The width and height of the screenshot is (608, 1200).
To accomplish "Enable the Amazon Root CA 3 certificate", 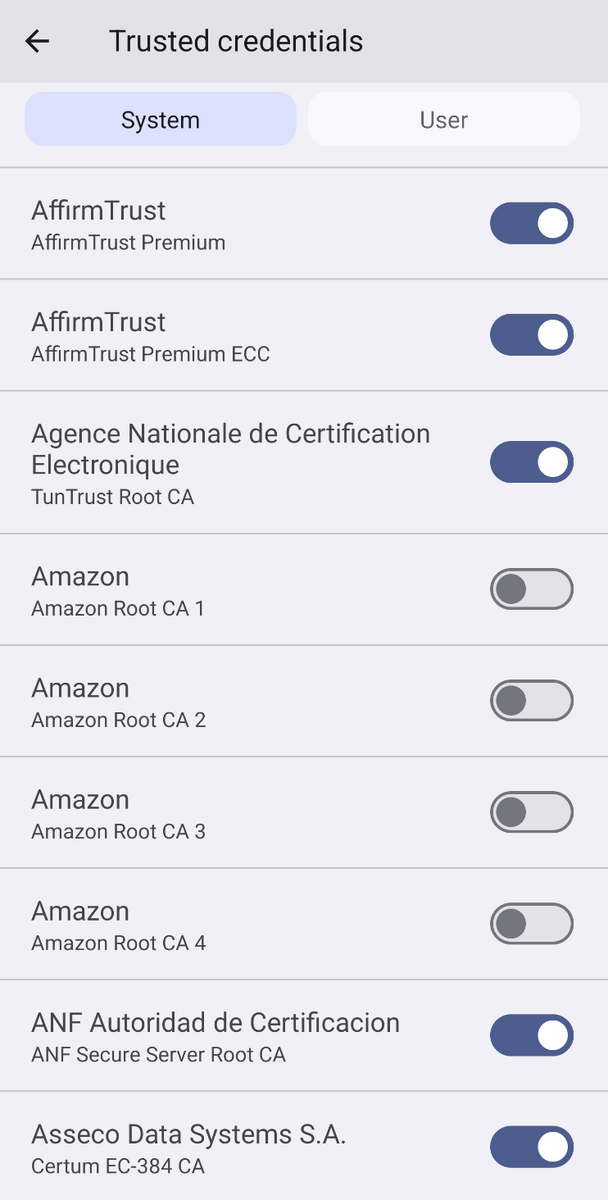I will click(x=531, y=812).
